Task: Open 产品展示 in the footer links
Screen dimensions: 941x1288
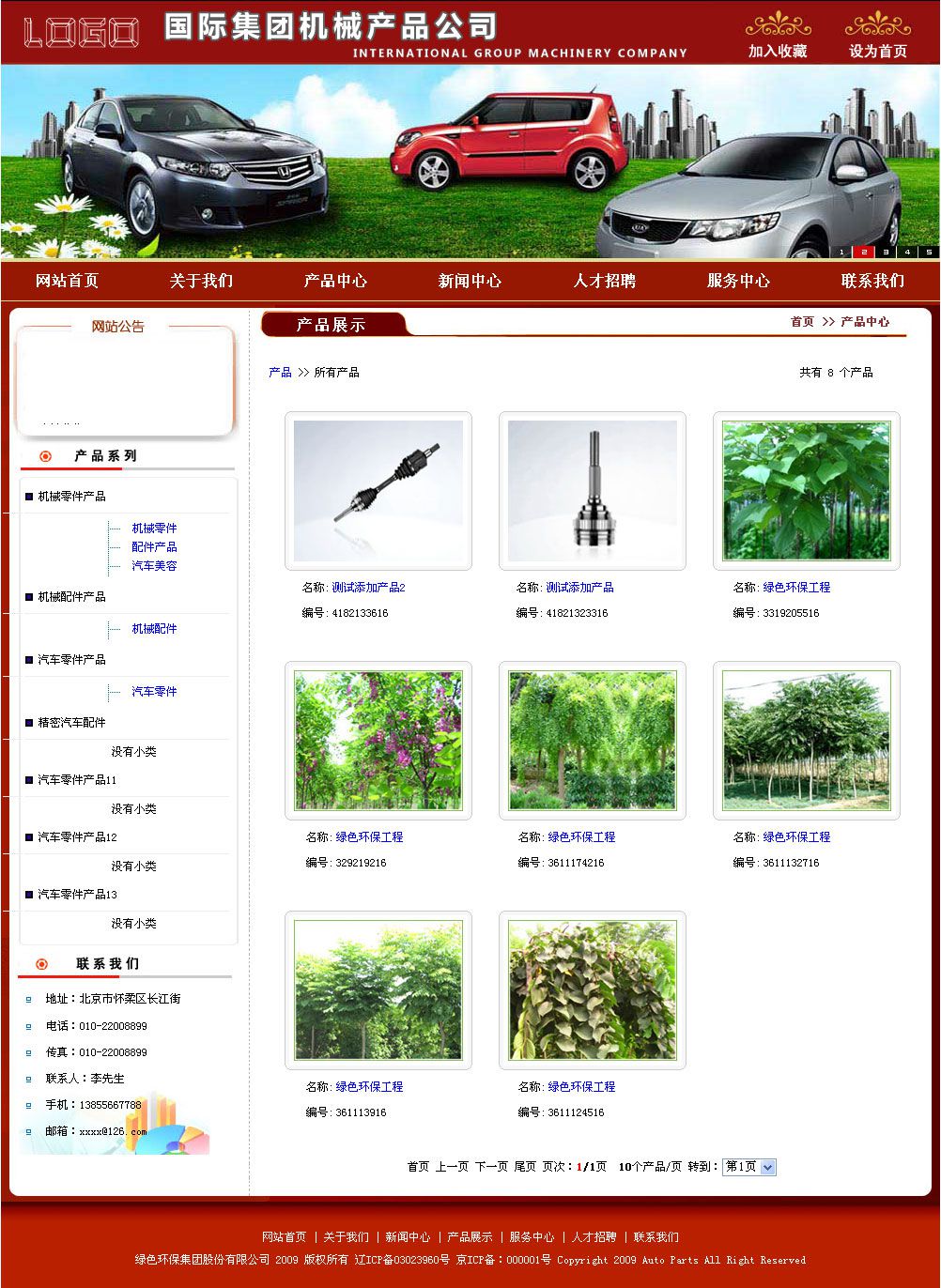Action: (470, 1237)
